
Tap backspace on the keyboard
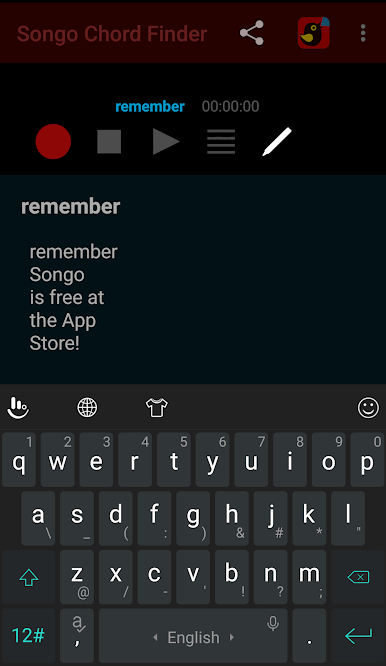click(358, 577)
